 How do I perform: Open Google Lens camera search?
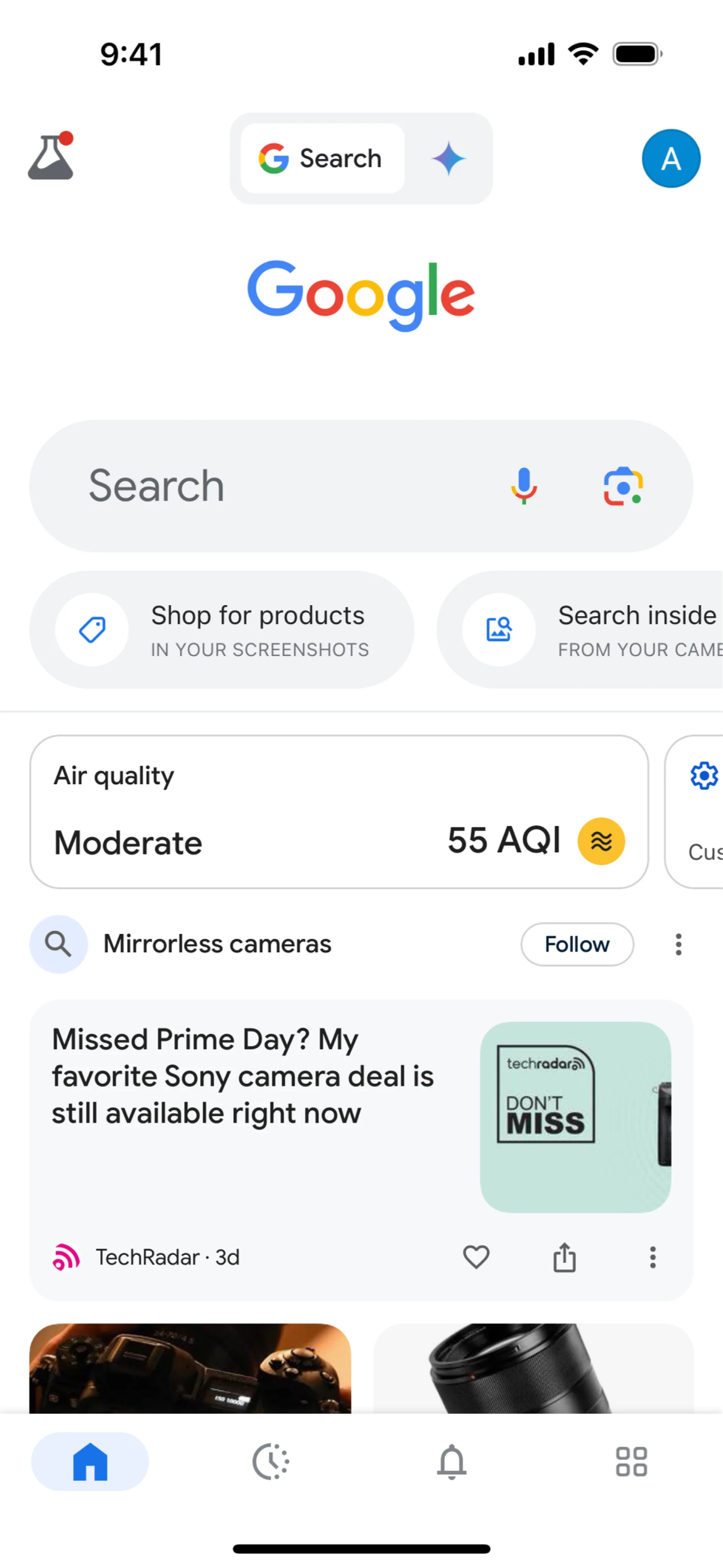(623, 486)
